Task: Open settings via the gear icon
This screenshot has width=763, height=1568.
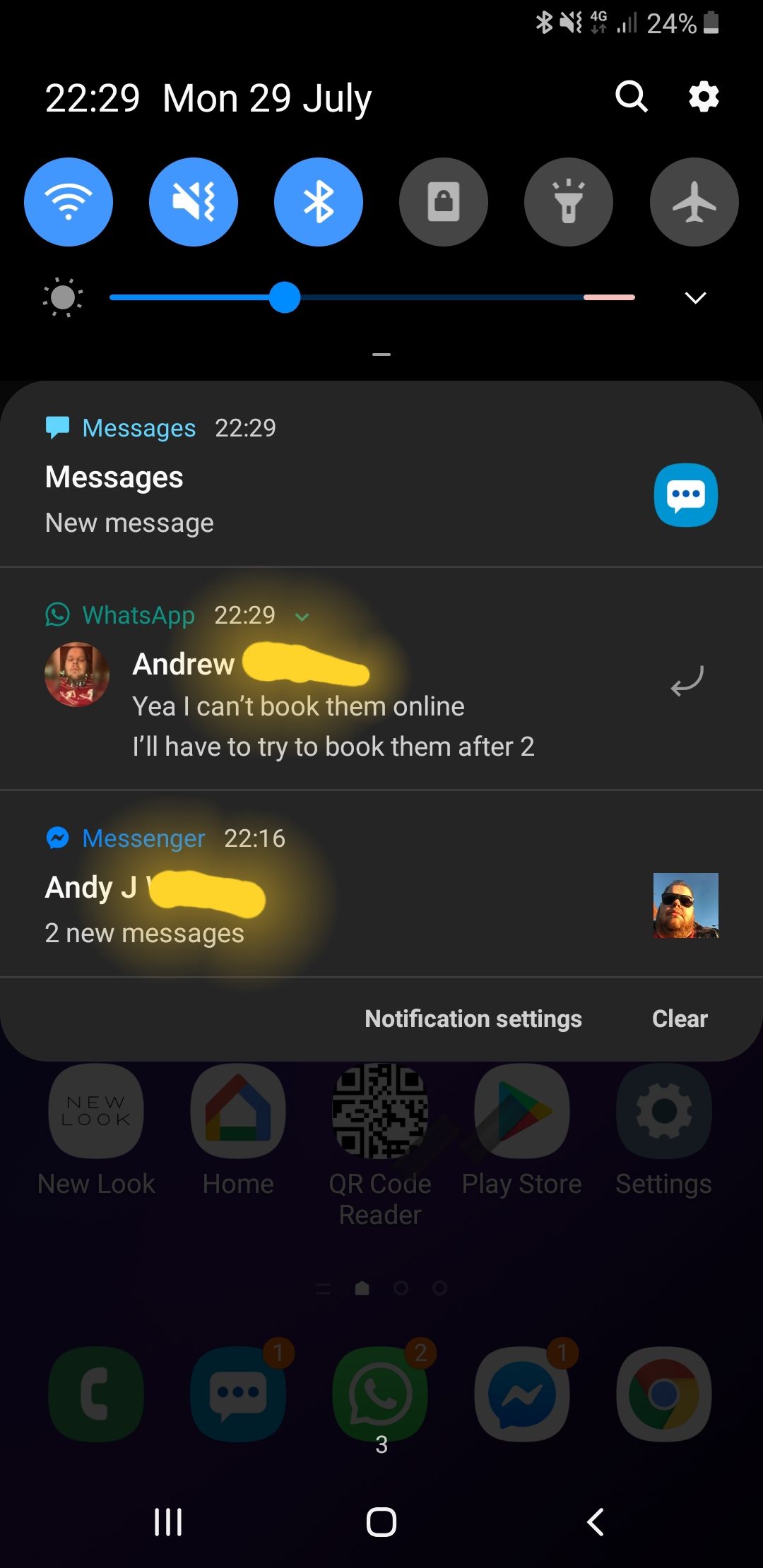Action: (x=704, y=97)
